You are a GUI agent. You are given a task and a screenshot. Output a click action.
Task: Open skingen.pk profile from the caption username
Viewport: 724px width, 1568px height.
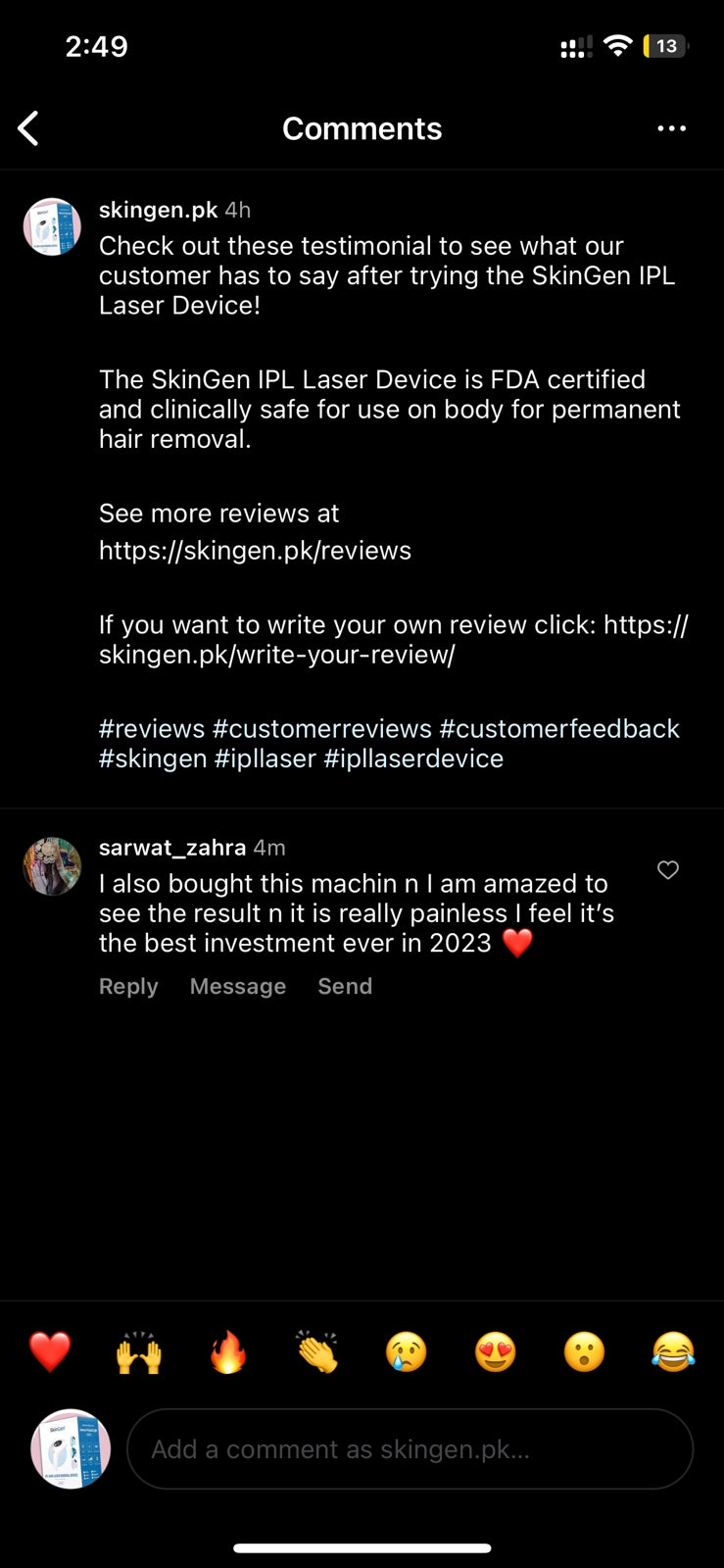coord(158,210)
